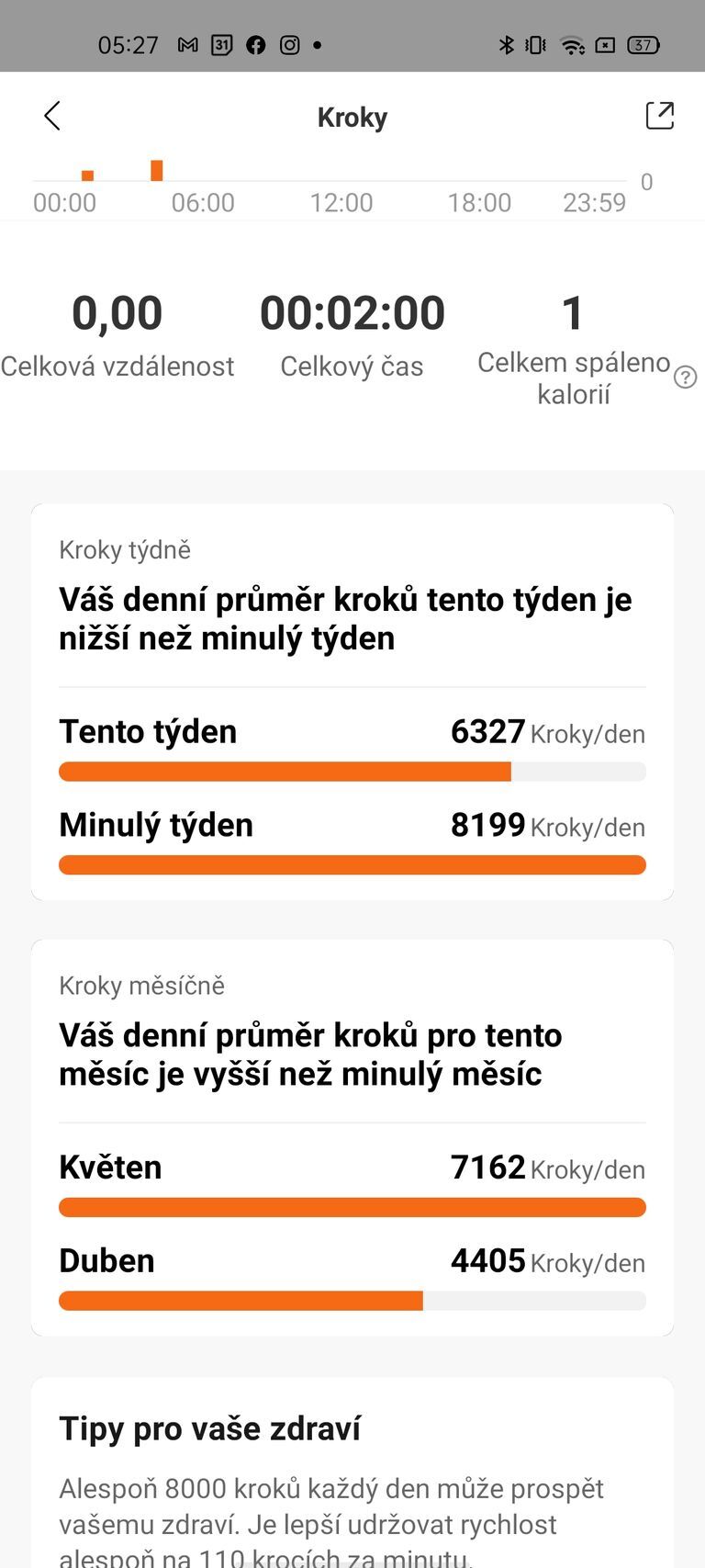Tap the Tento týden progress bar

(x=352, y=772)
